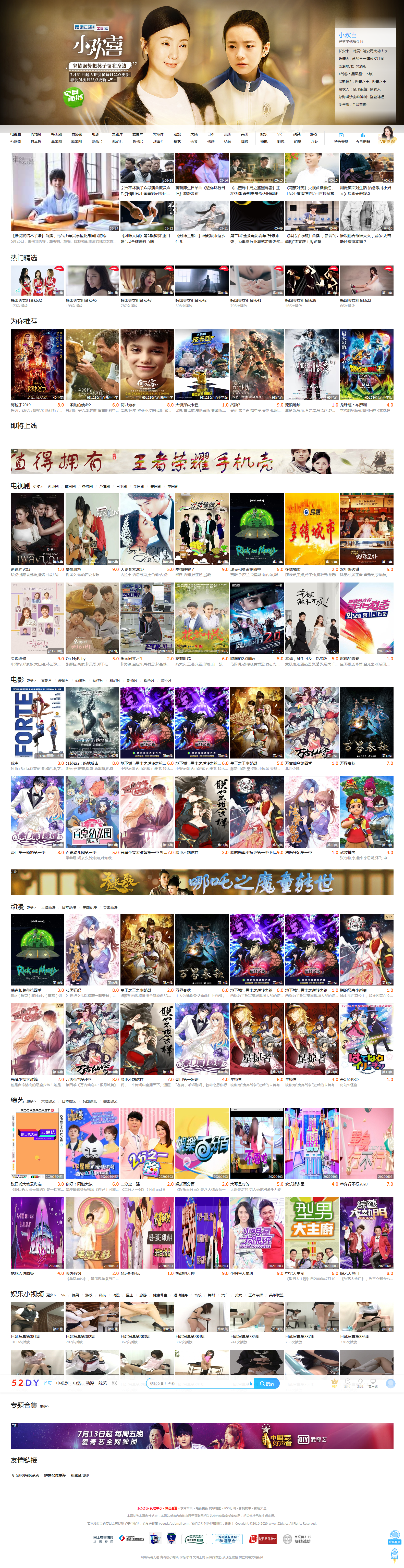Select the 韩国剧 category under 电视剧 menu
Image resolution: width=404 pixels, height=1568 pixels.
pyautogui.click(x=56, y=134)
